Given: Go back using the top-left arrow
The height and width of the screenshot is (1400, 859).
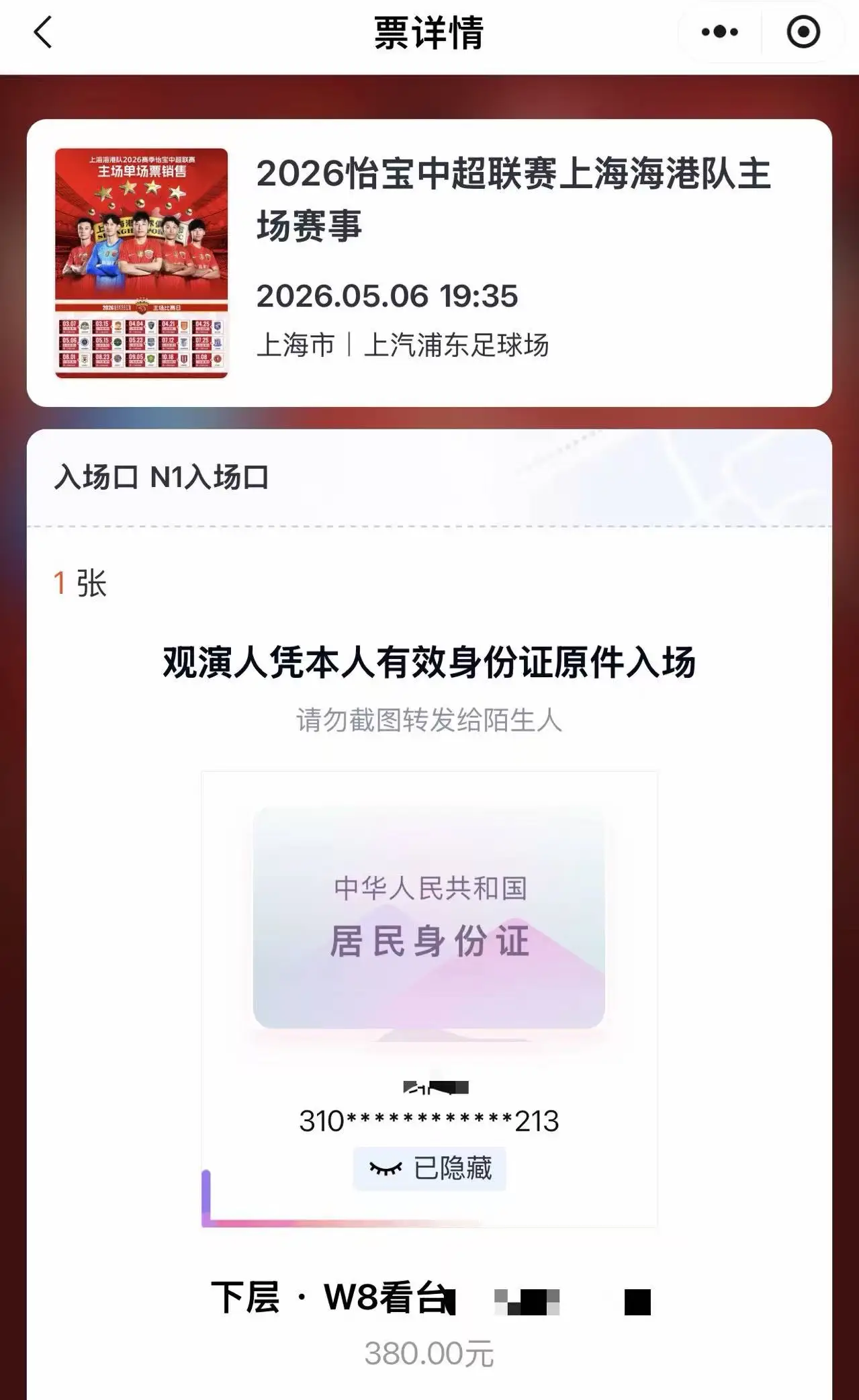Looking at the screenshot, I should [42, 32].
